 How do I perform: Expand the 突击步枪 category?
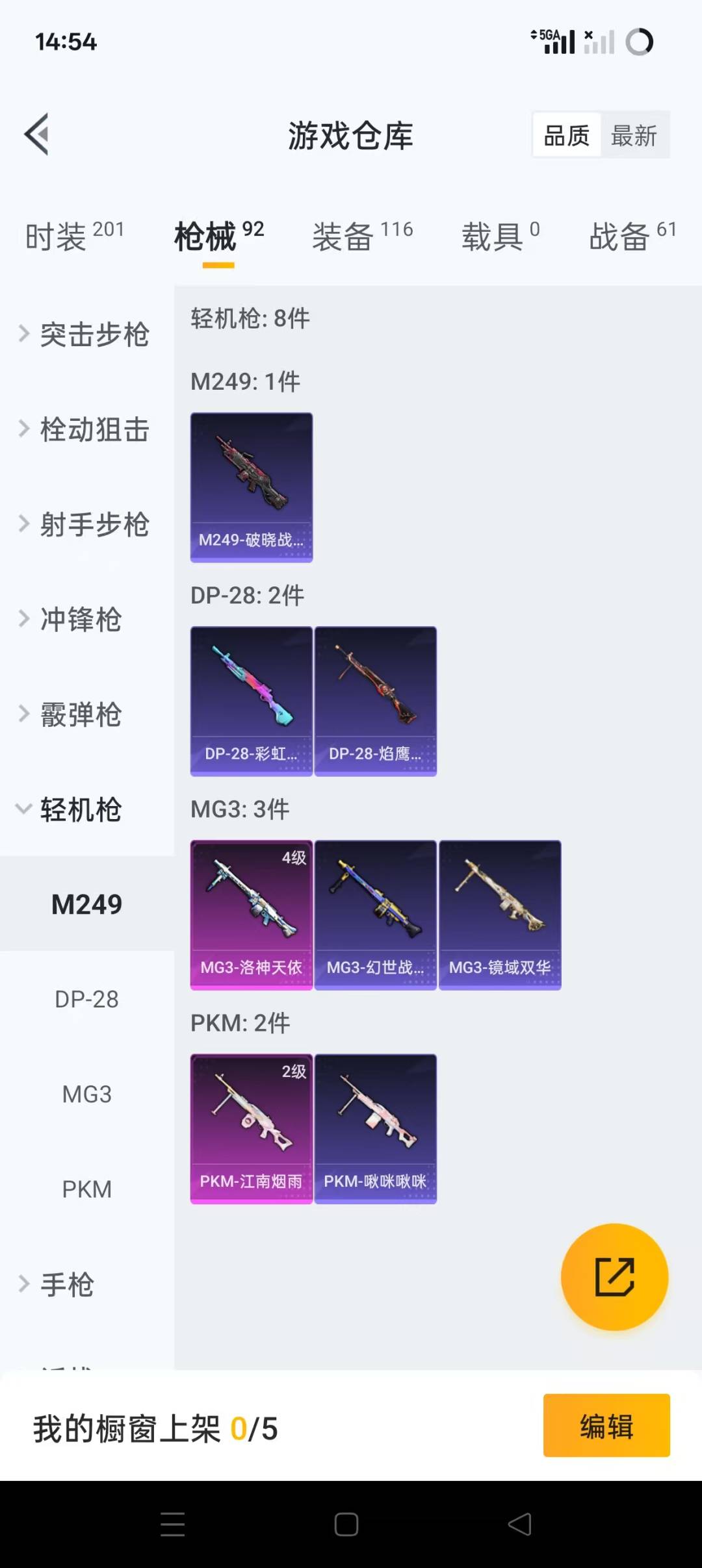(84, 335)
